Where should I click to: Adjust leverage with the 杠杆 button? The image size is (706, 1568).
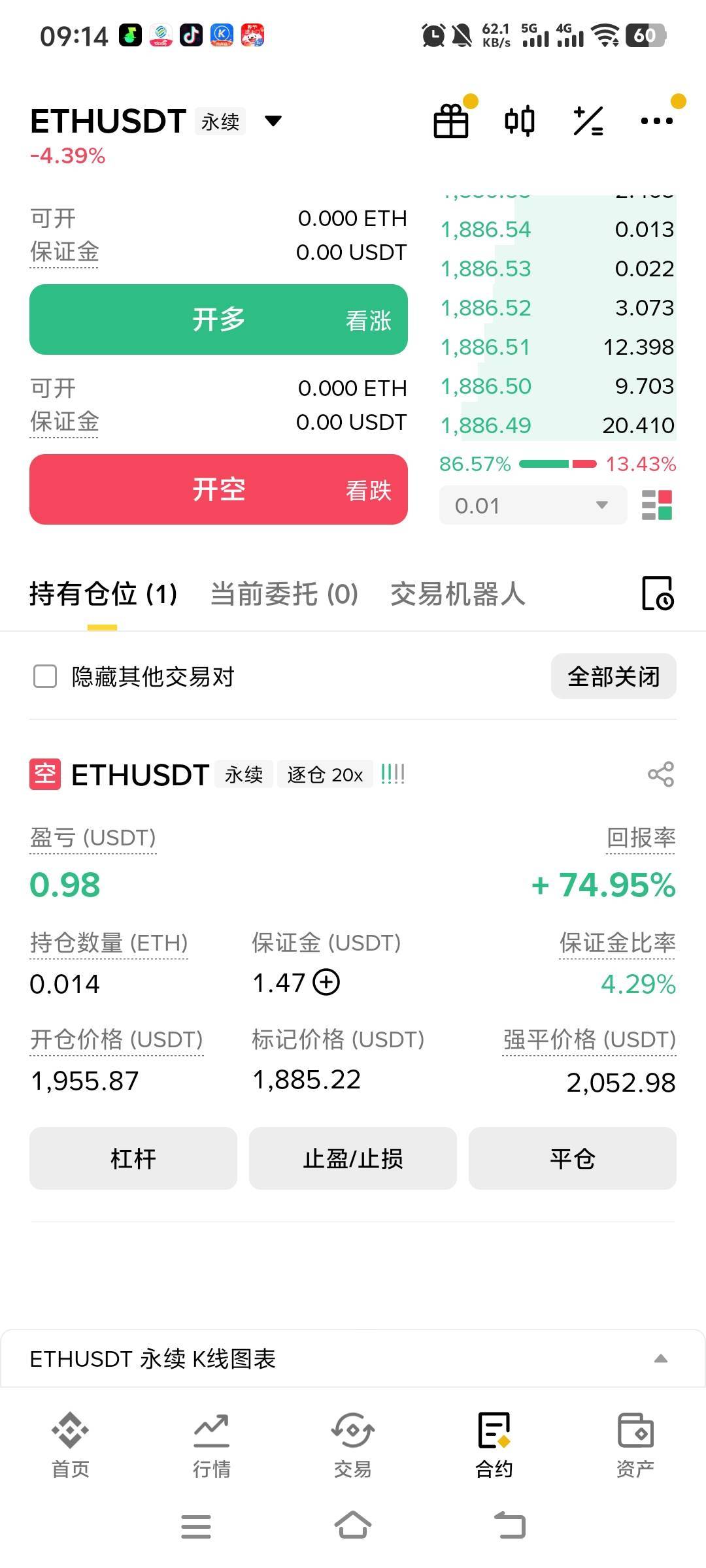tap(133, 1158)
